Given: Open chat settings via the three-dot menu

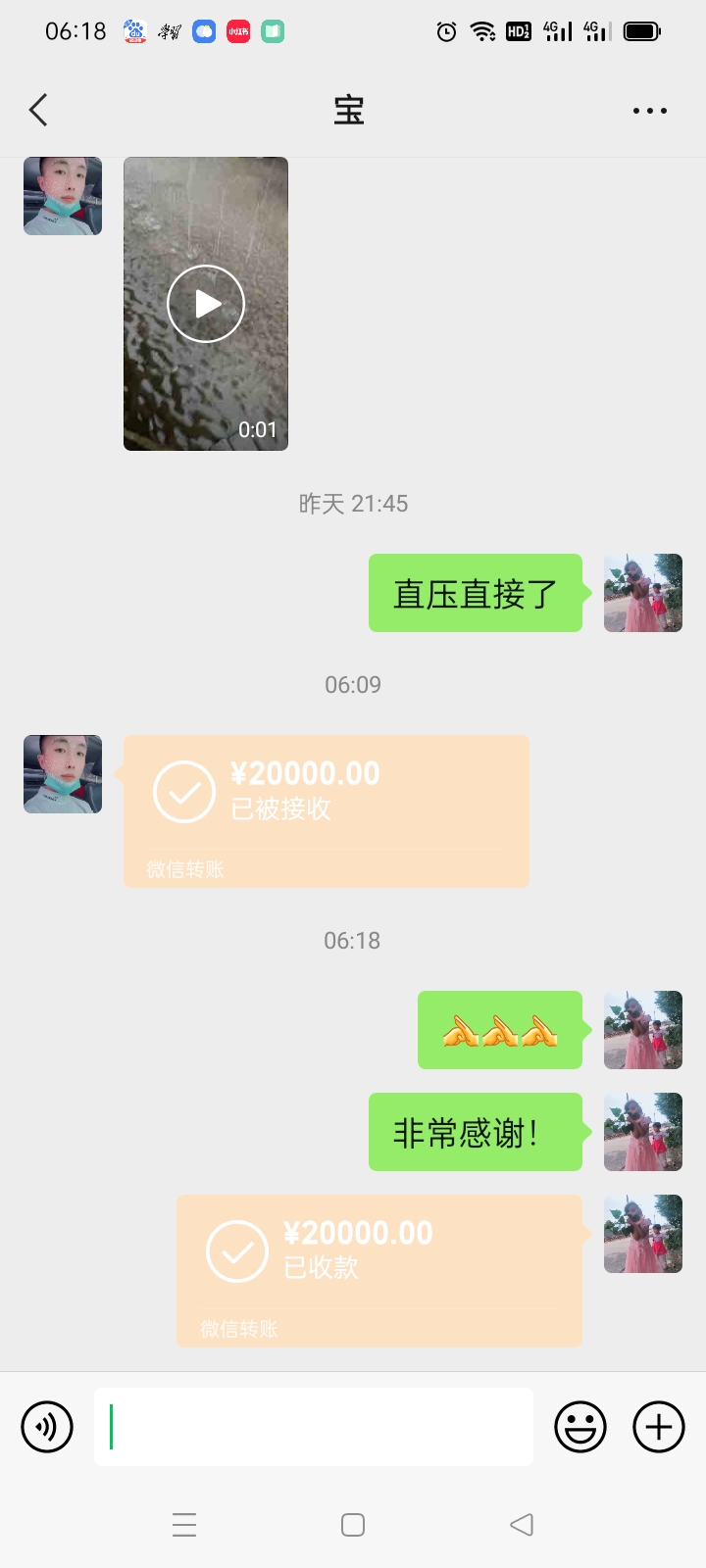Looking at the screenshot, I should pos(649,110).
